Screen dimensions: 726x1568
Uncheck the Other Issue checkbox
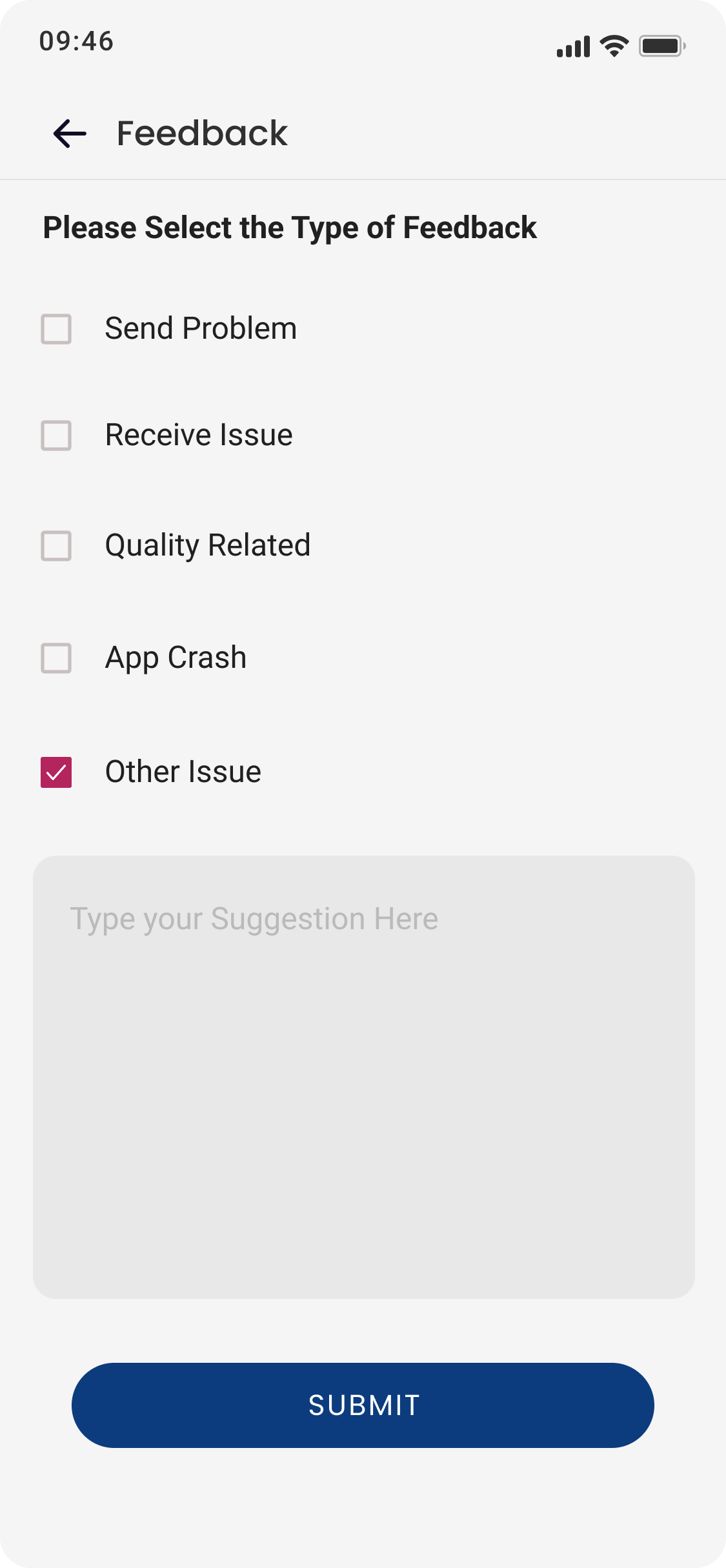pyautogui.click(x=56, y=772)
